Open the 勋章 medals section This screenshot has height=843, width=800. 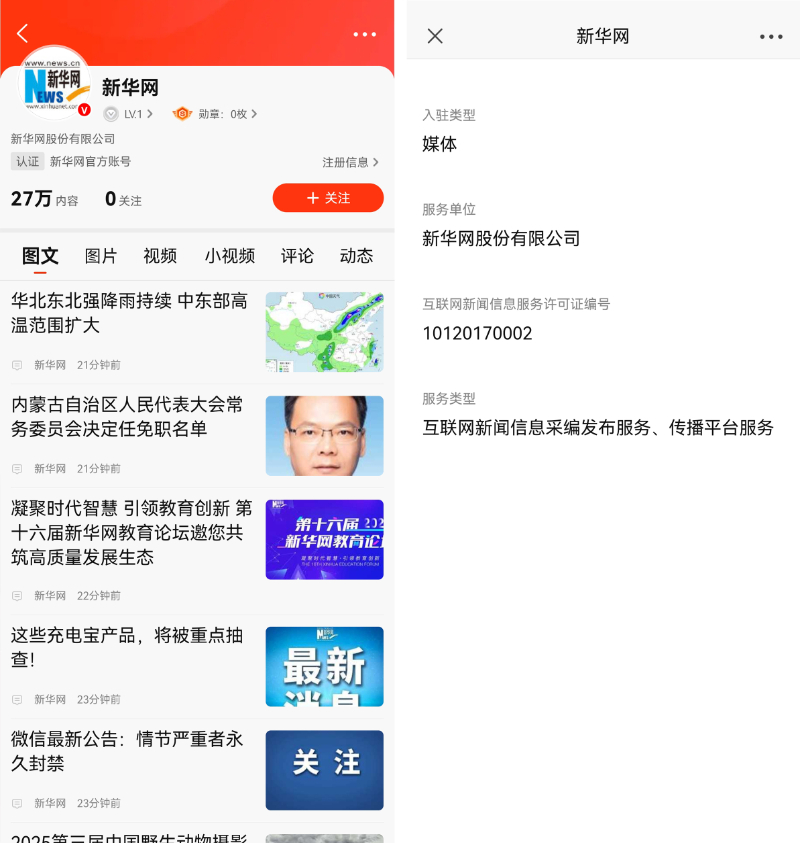[215, 114]
